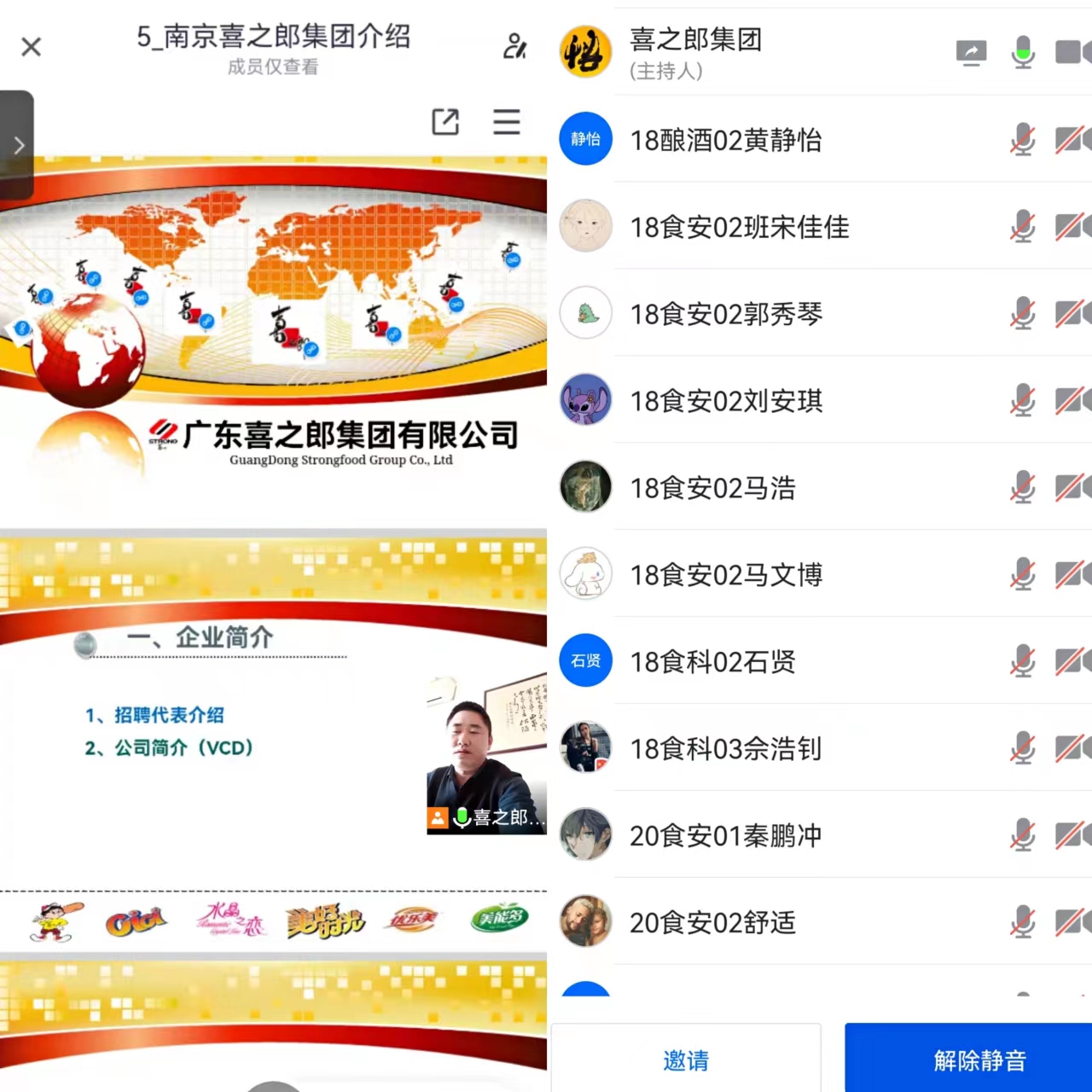Select participant 20食安02舒适
Image resolution: width=1092 pixels, height=1092 pixels.
(x=712, y=923)
